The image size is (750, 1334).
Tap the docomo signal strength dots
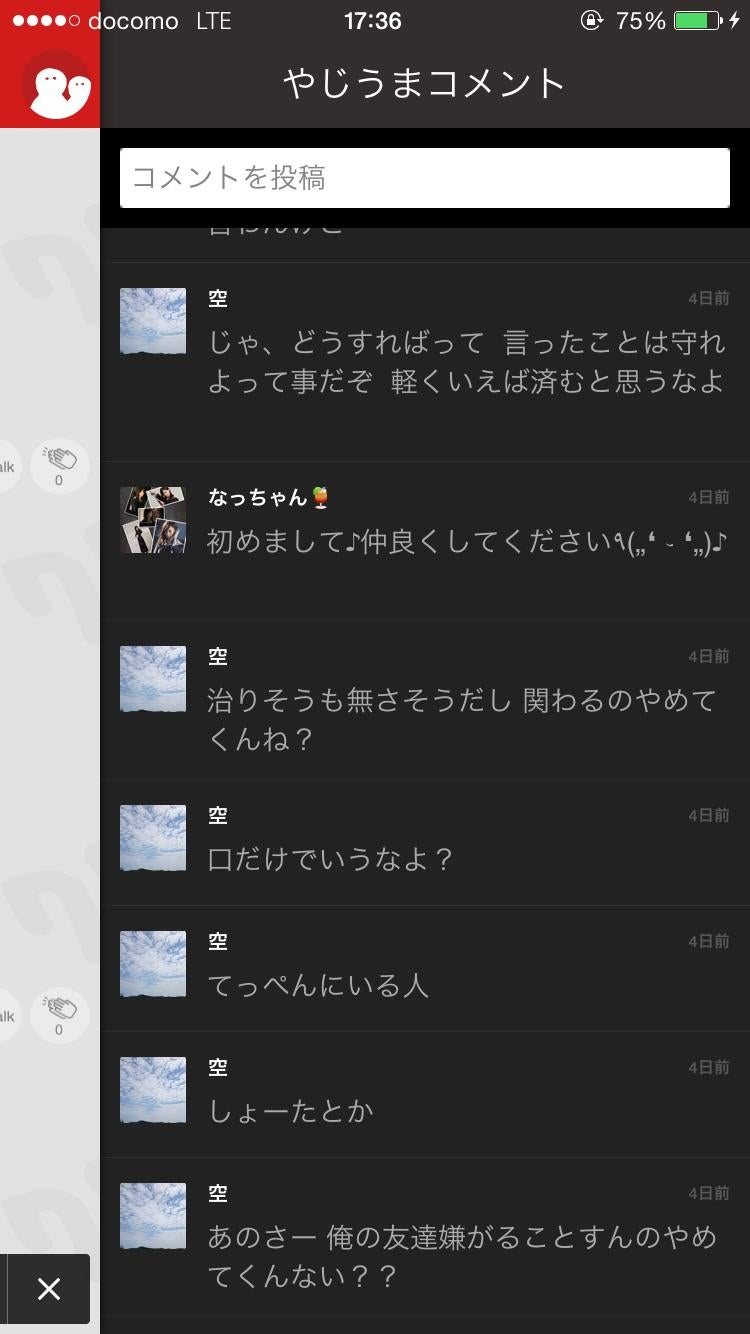(x=48, y=19)
